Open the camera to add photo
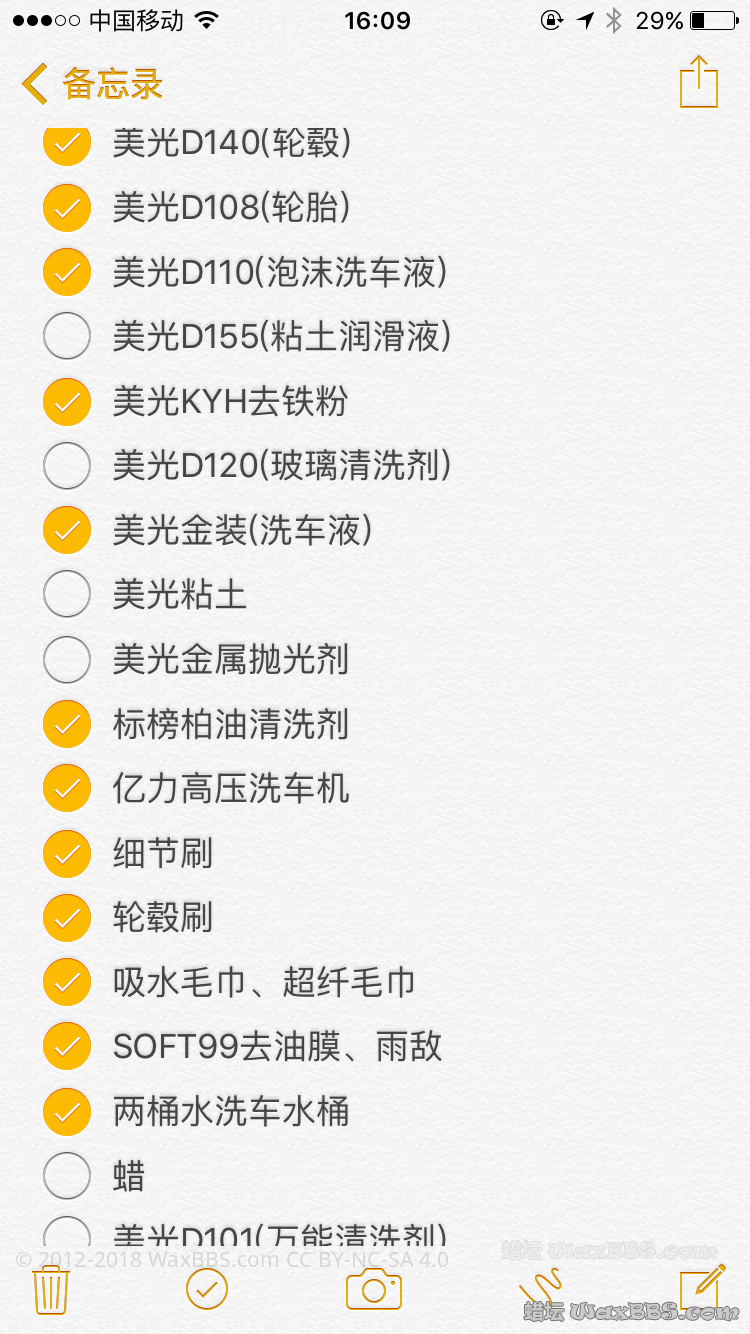 click(x=374, y=1289)
